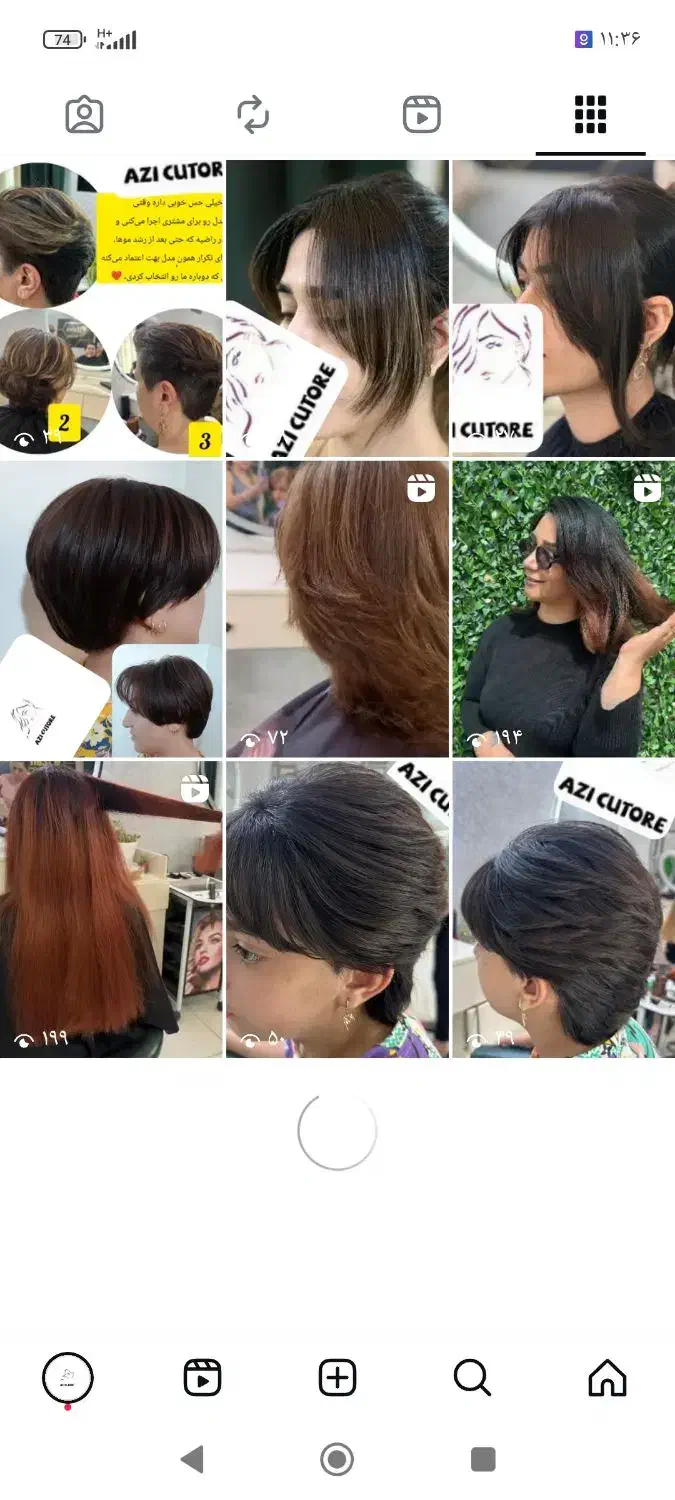Open the reel with 194 views
Viewport: 675px width, 1500px height.
pos(563,608)
